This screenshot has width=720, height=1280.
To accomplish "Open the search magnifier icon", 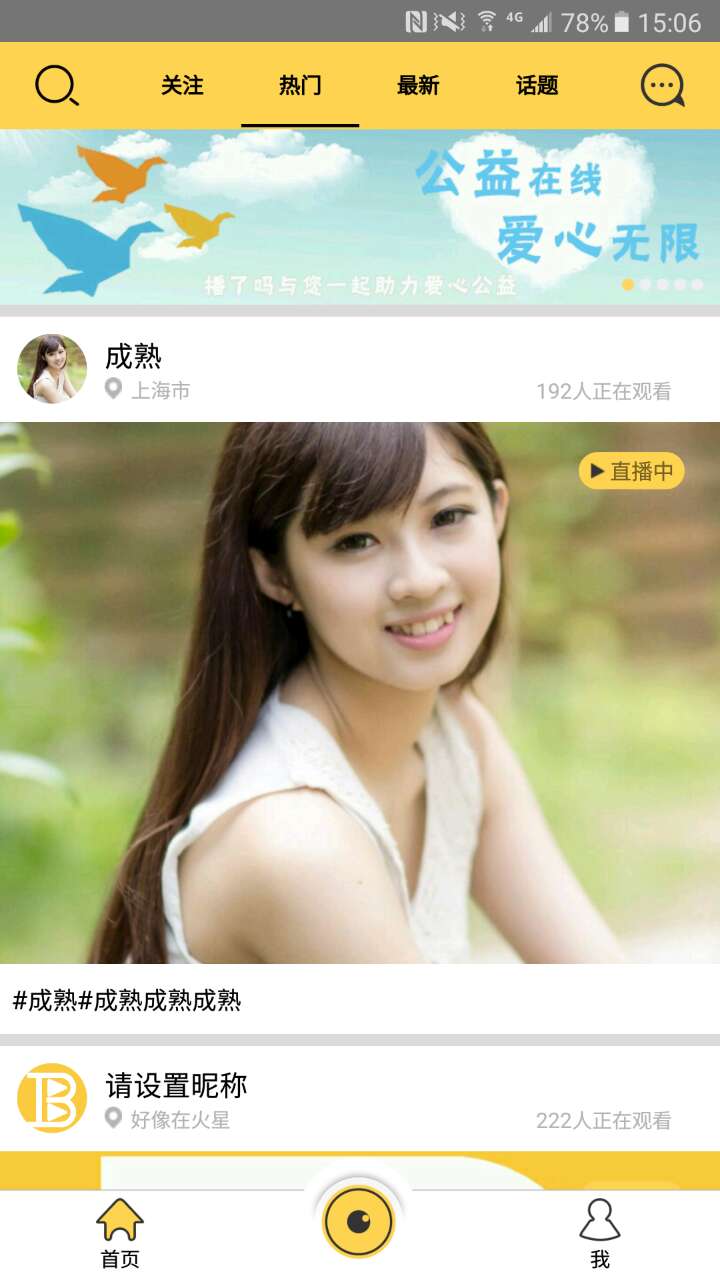I will pyautogui.click(x=56, y=86).
